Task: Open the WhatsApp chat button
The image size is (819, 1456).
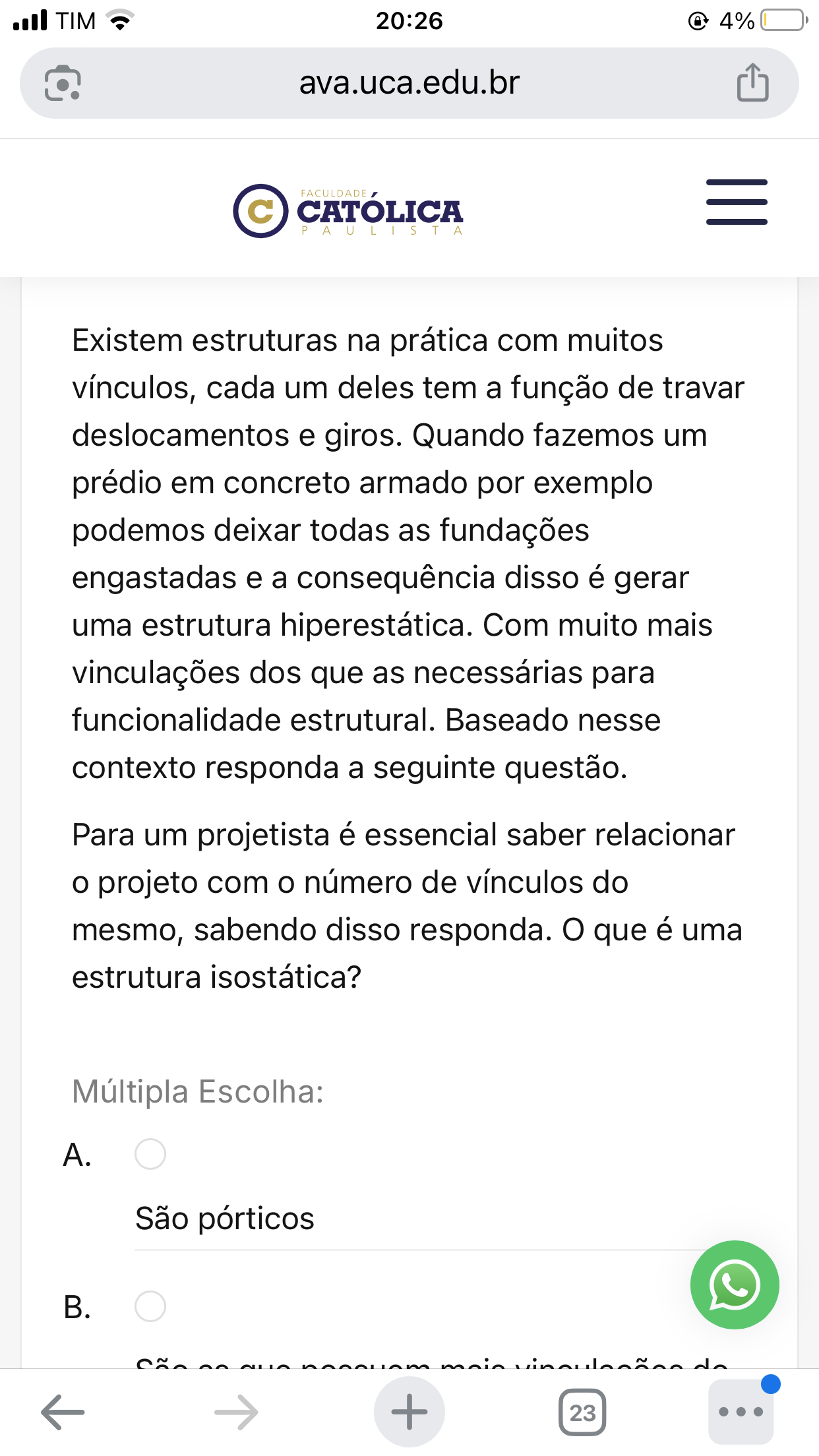Action: 734,1285
